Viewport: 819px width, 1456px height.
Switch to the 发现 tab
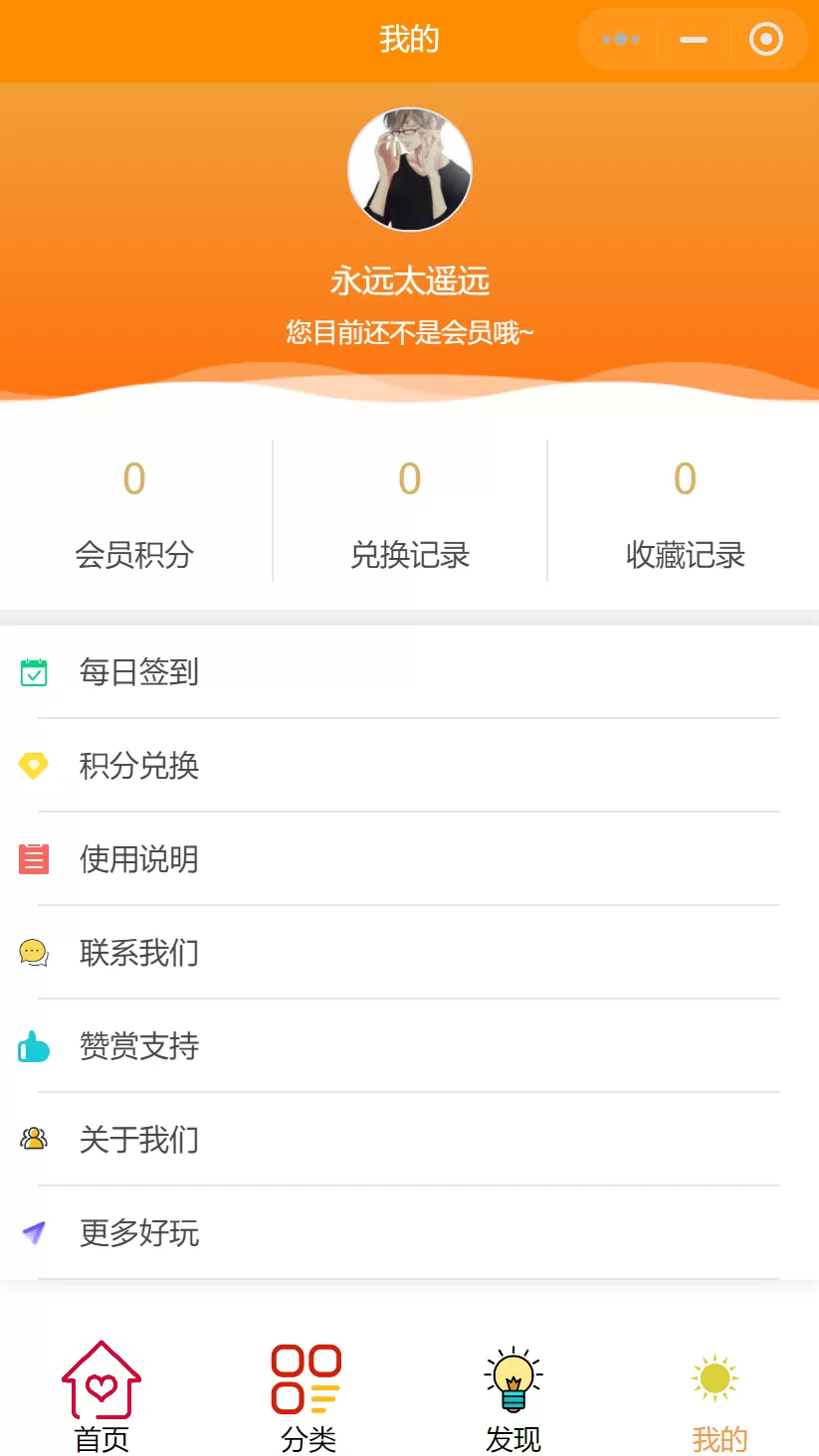click(513, 1394)
